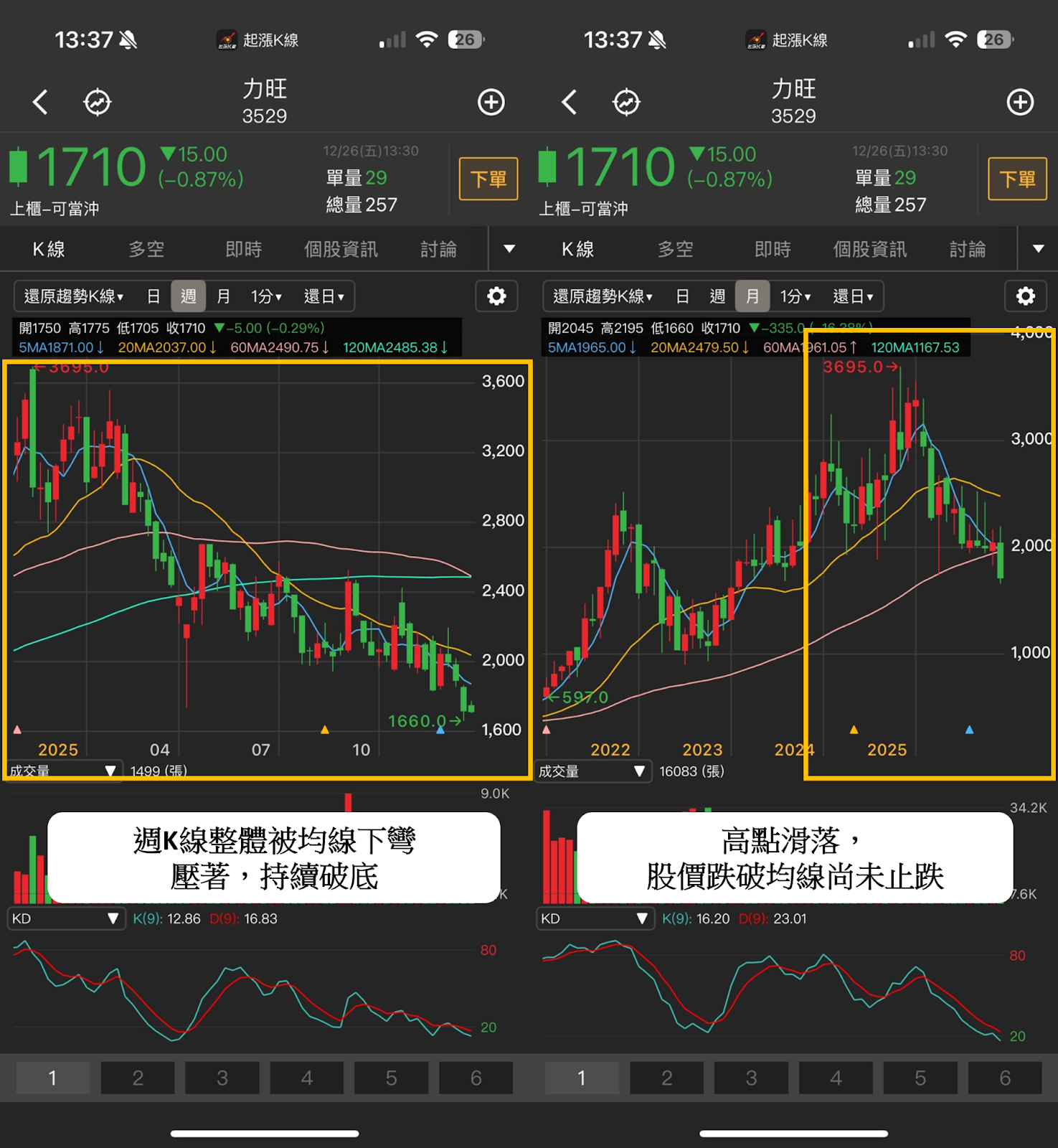The height and width of the screenshot is (1148, 1058).
Task: Tap the back chevron on the right panel
Action: pyautogui.click(x=570, y=102)
